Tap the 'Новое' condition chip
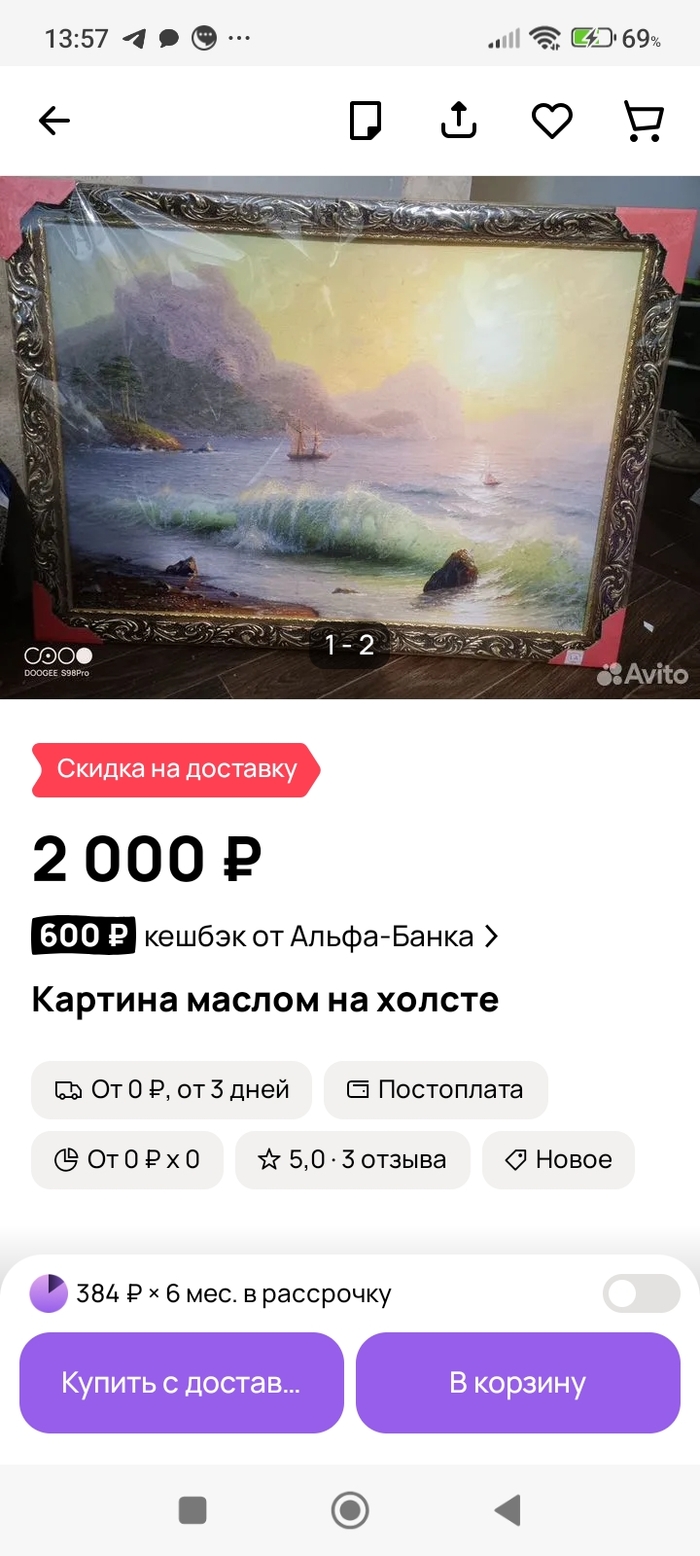This screenshot has width=700, height=1556. (558, 1160)
